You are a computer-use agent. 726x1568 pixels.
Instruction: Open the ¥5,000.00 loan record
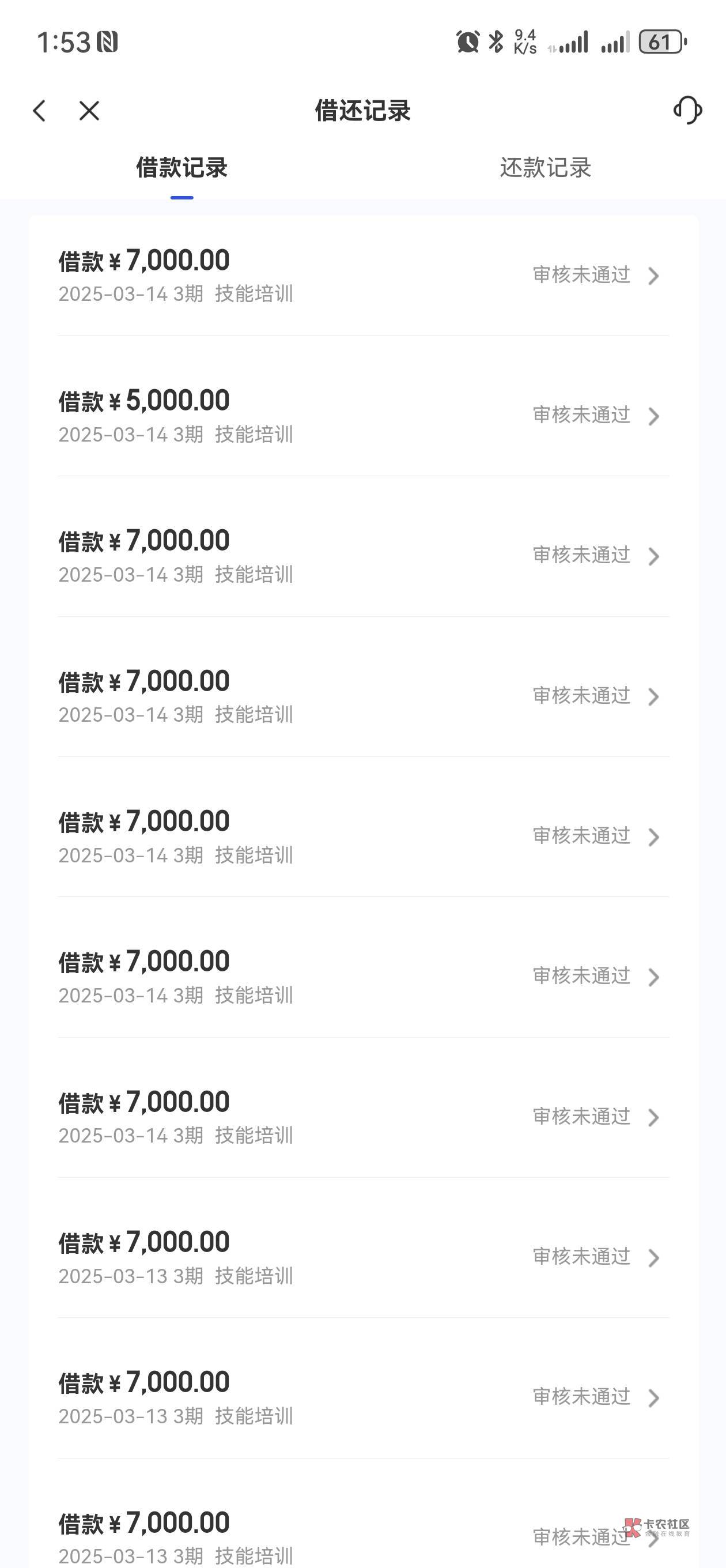click(362, 415)
